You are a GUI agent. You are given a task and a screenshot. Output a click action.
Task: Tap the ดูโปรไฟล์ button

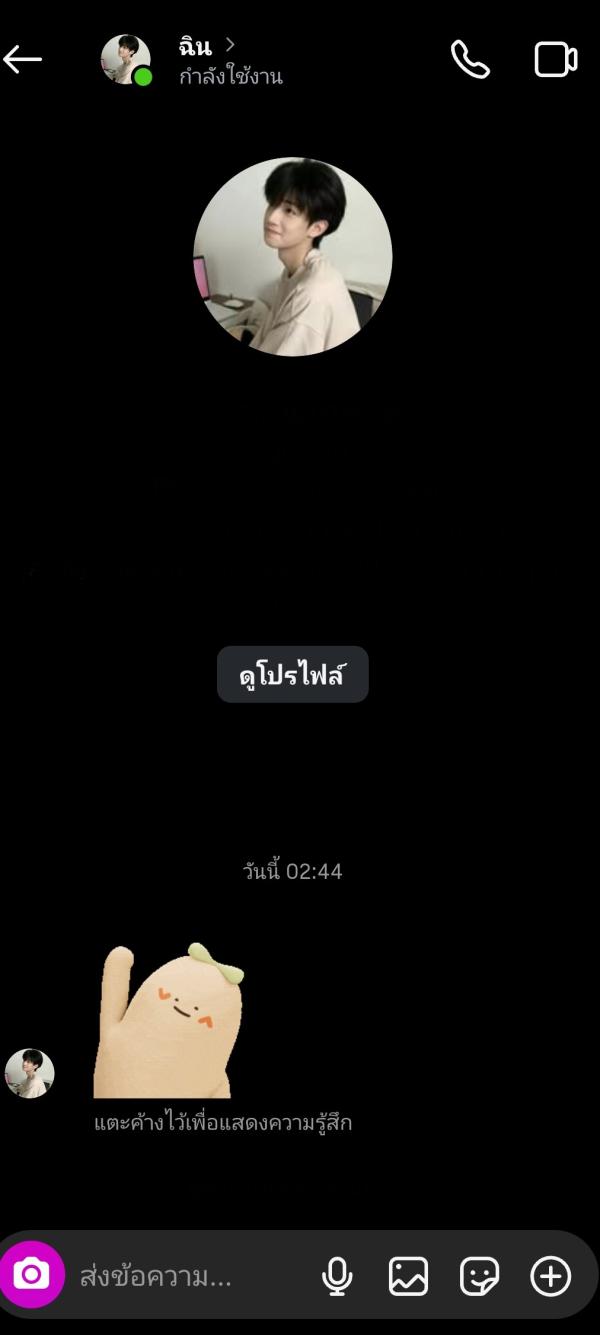pyautogui.click(x=292, y=675)
